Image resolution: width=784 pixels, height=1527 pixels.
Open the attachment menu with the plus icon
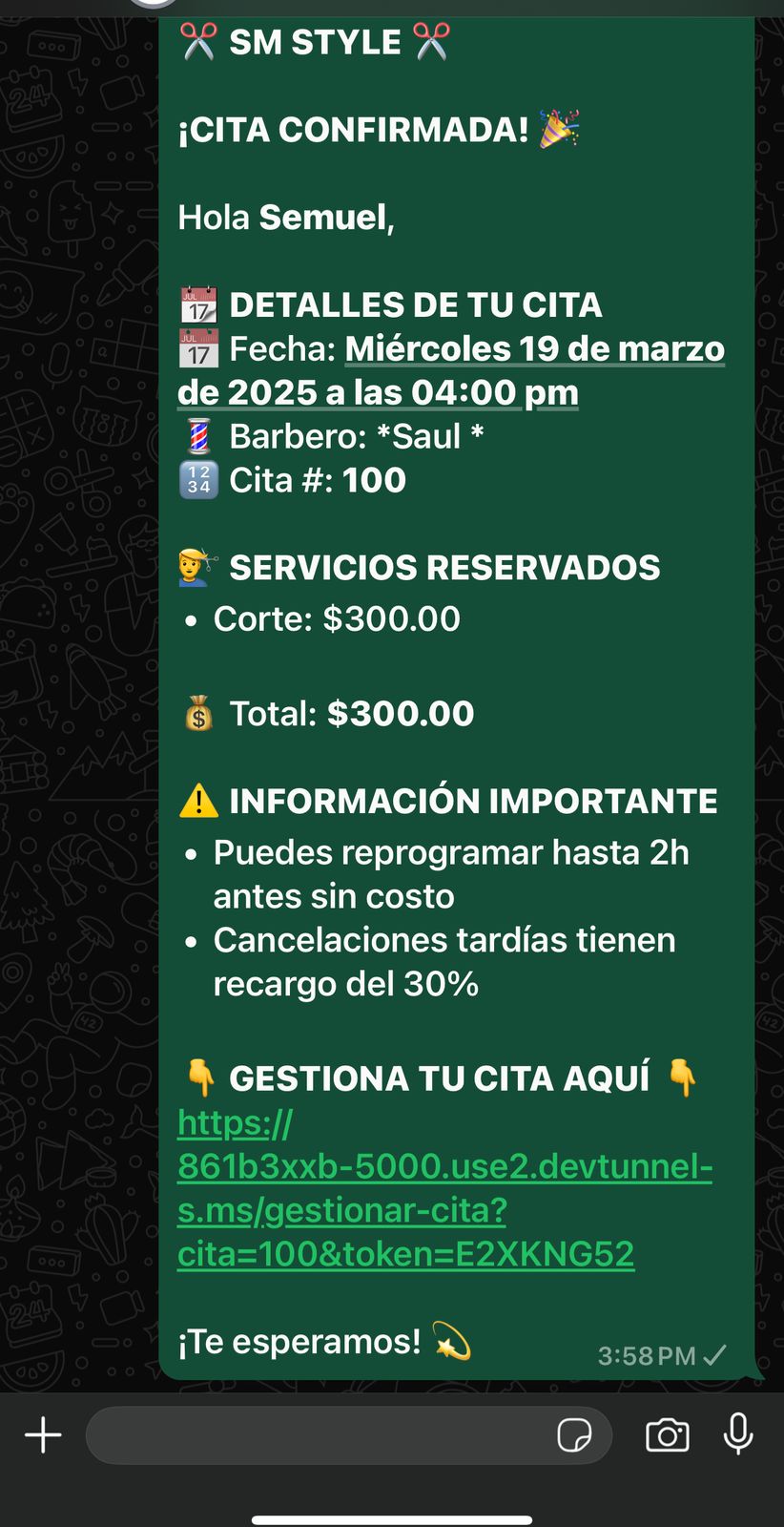pyautogui.click(x=43, y=1434)
